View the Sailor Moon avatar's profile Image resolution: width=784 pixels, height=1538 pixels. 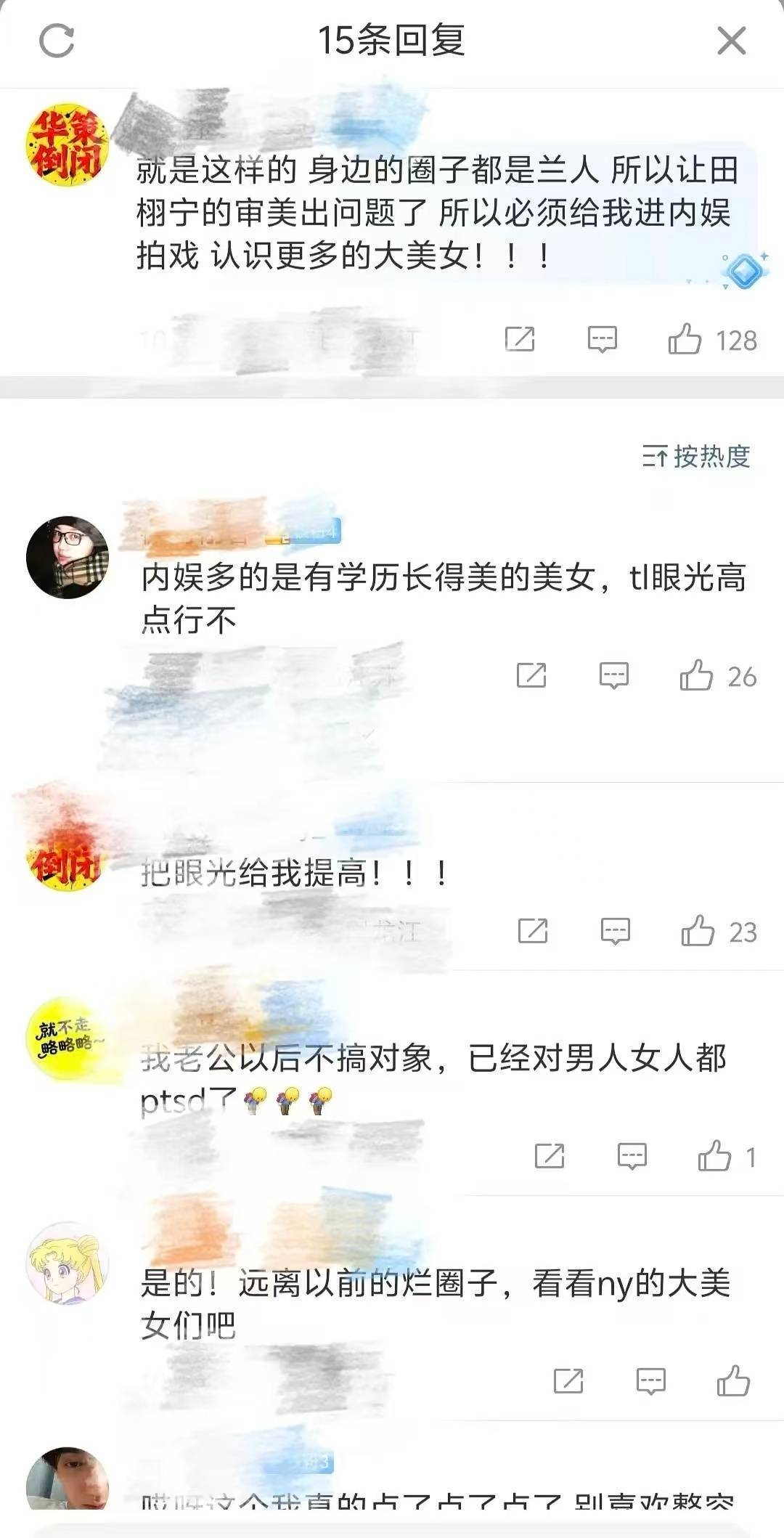[67, 1262]
